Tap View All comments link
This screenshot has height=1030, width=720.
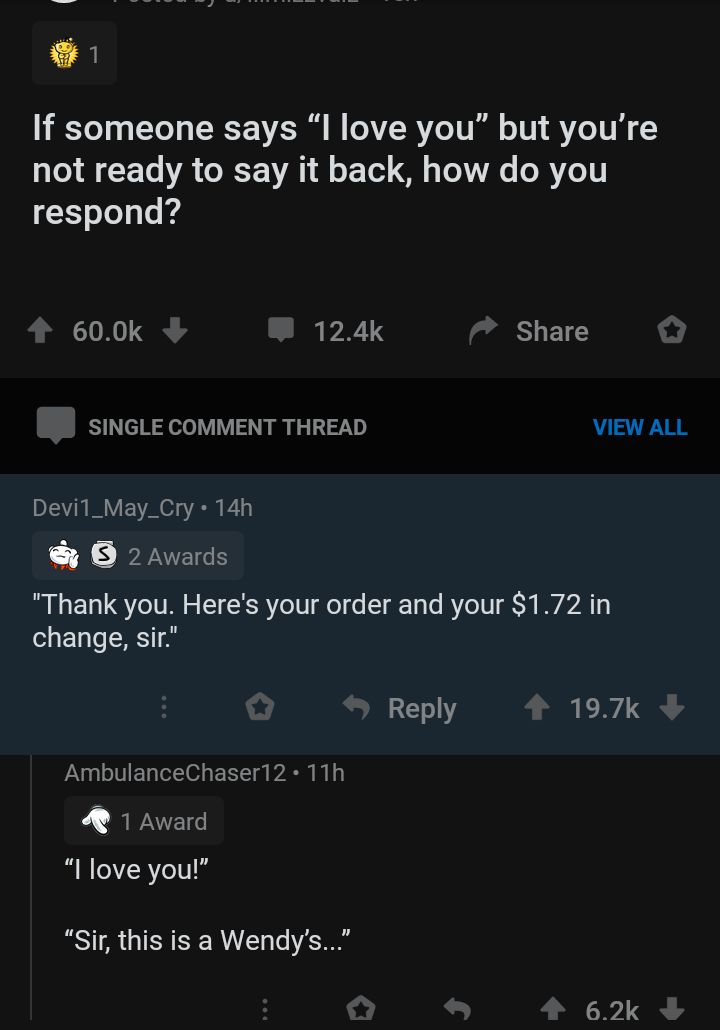click(639, 427)
